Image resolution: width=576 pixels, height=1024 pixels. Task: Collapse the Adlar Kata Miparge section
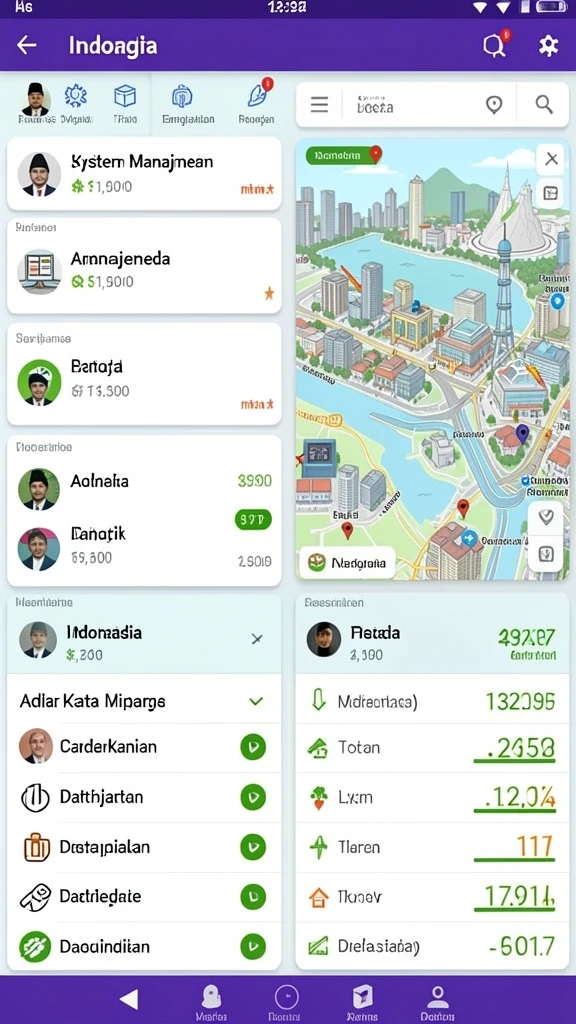pyautogui.click(x=256, y=701)
